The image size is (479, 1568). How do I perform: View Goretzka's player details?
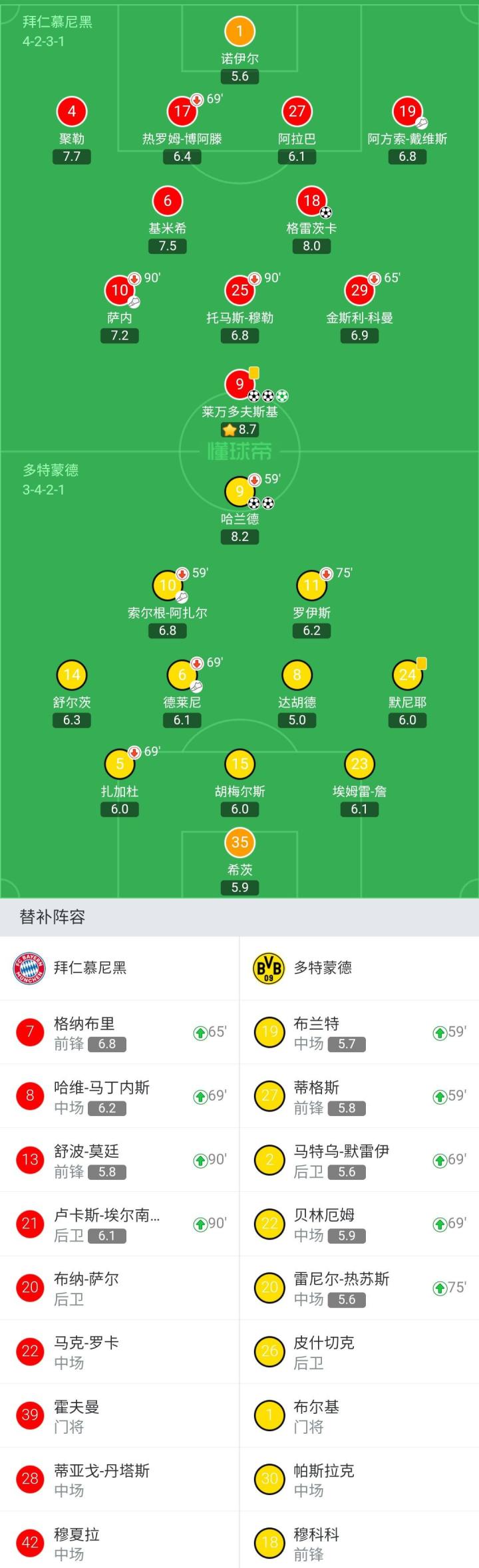pyautogui.click(x=311, y=201)
